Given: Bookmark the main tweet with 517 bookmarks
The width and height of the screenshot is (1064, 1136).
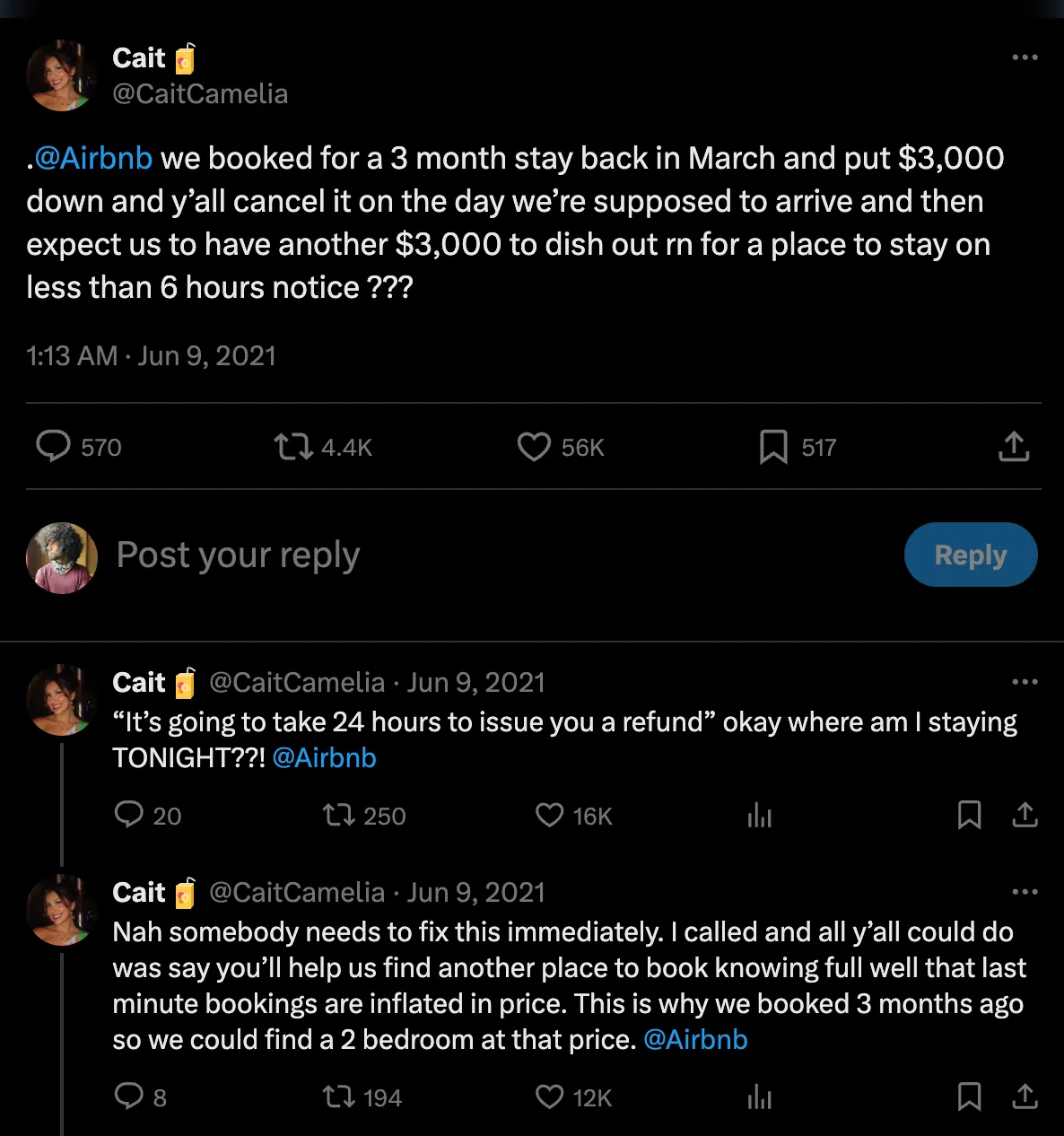Looking at the screenshot, I should click(x=773, y=446).
